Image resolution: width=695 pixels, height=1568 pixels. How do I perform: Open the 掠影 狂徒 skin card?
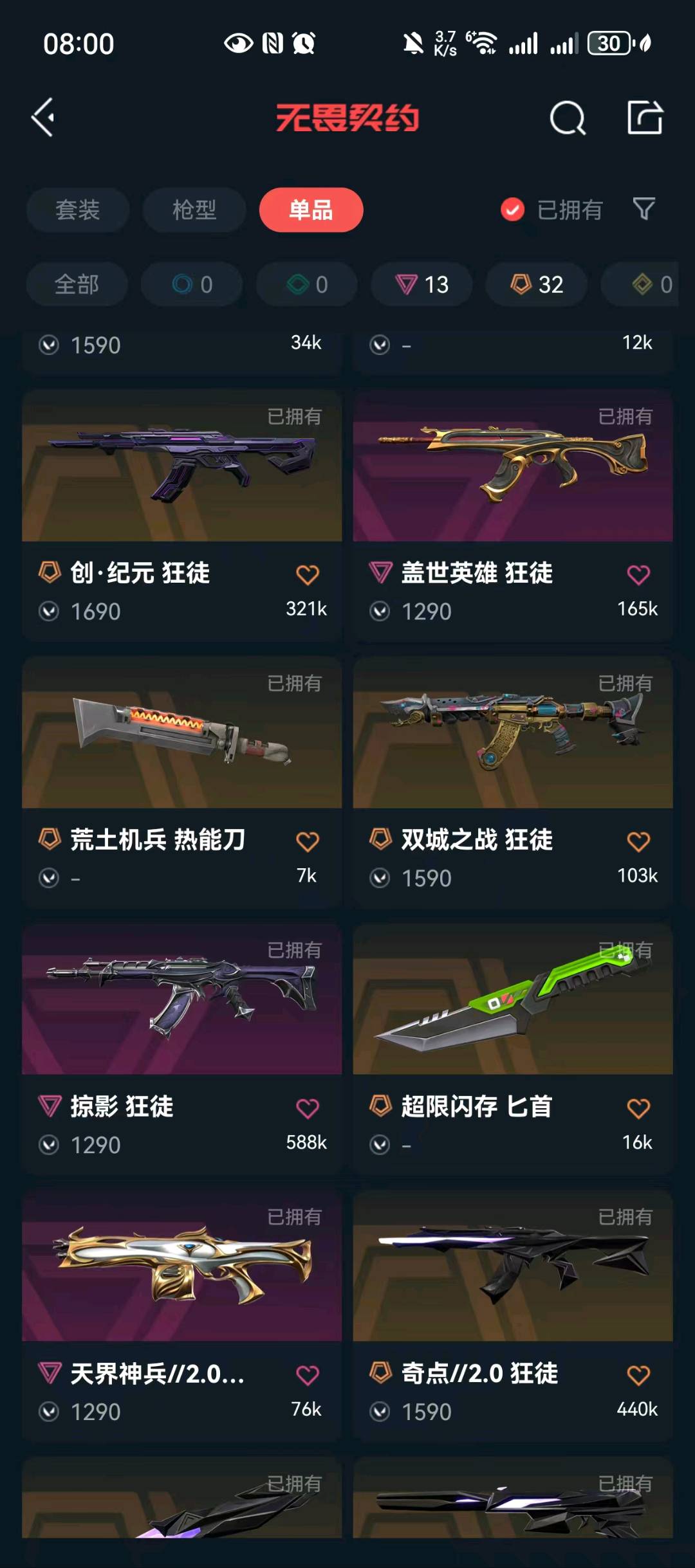pyautogui.click(x=181, y=1000)
